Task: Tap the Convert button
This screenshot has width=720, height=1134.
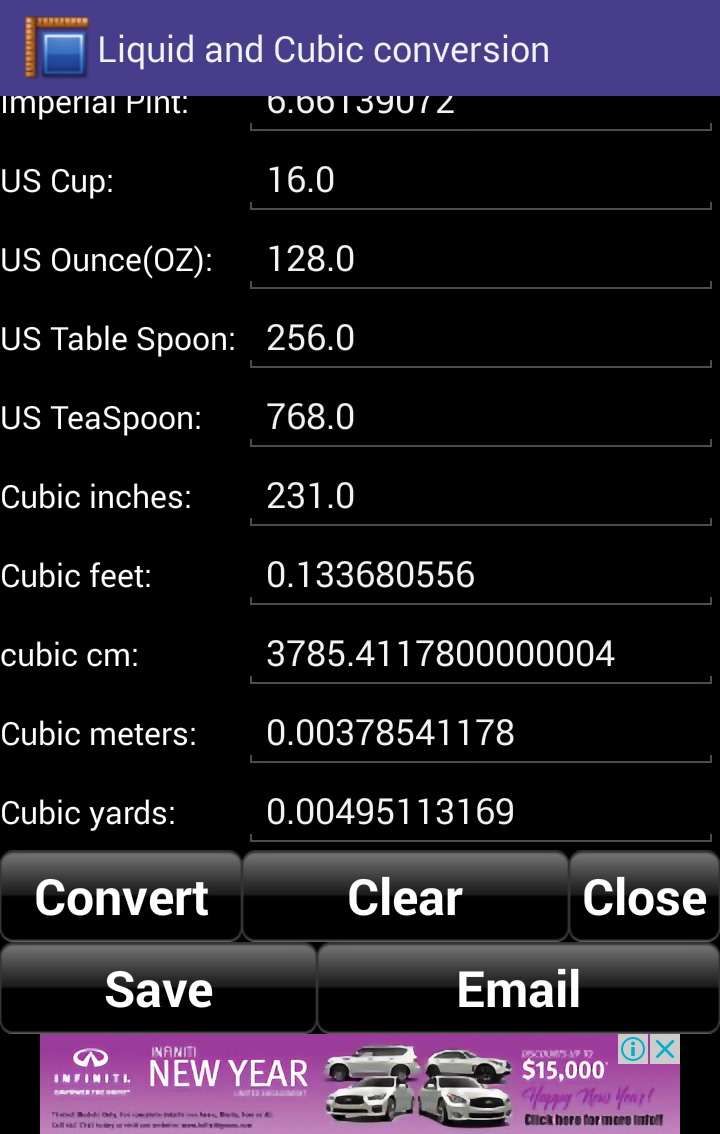Action: tap(121, 897)
